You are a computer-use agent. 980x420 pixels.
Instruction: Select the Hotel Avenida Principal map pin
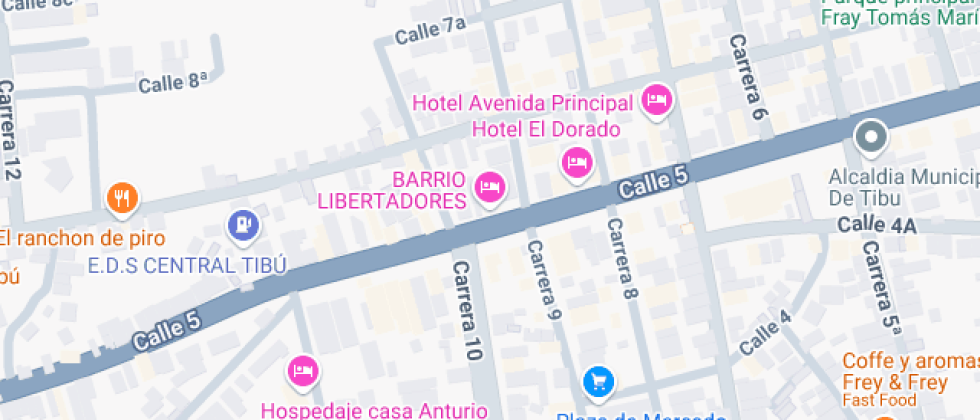(656, 101)
